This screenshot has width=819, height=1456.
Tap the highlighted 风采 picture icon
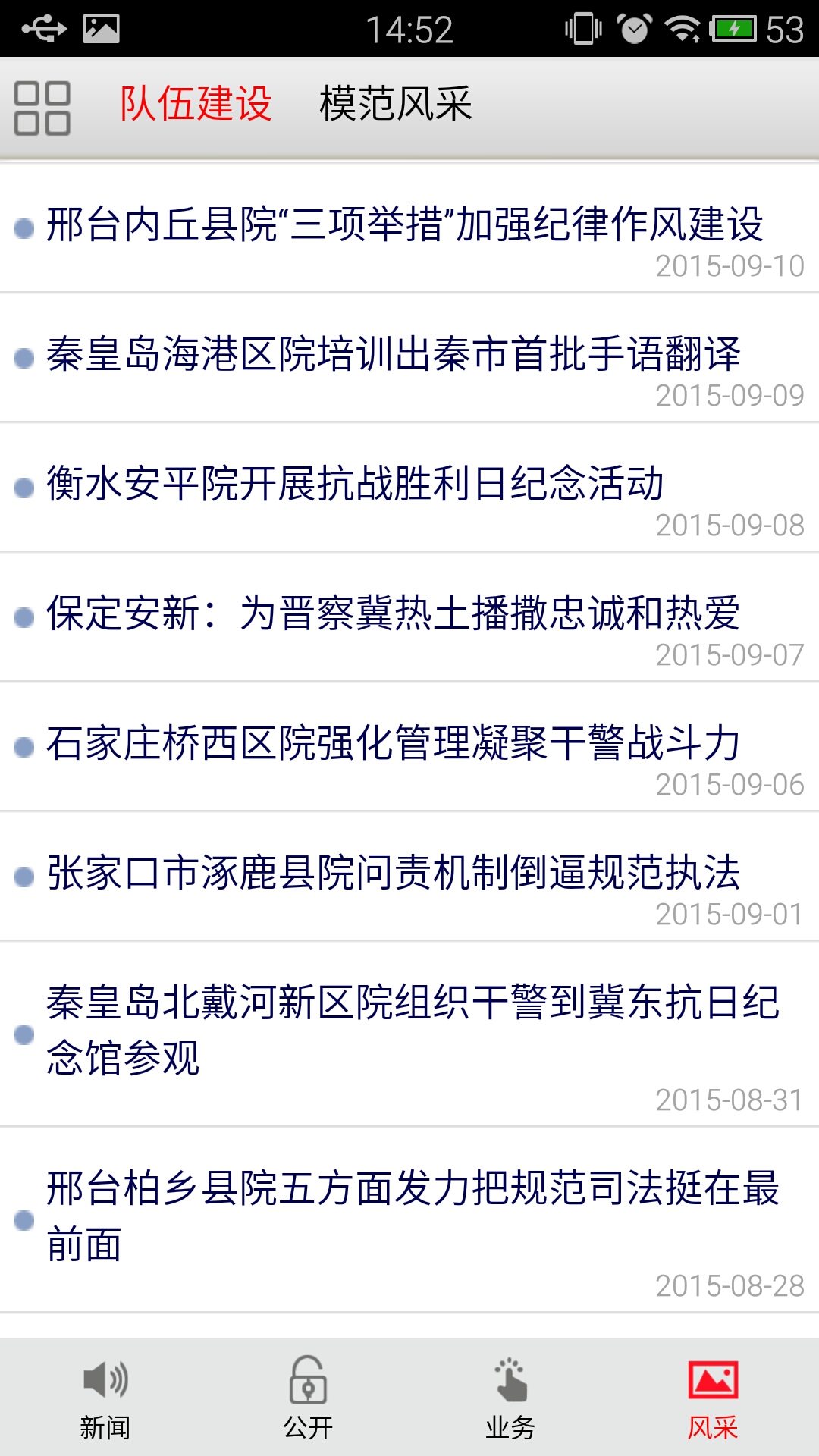[714, 1385]
